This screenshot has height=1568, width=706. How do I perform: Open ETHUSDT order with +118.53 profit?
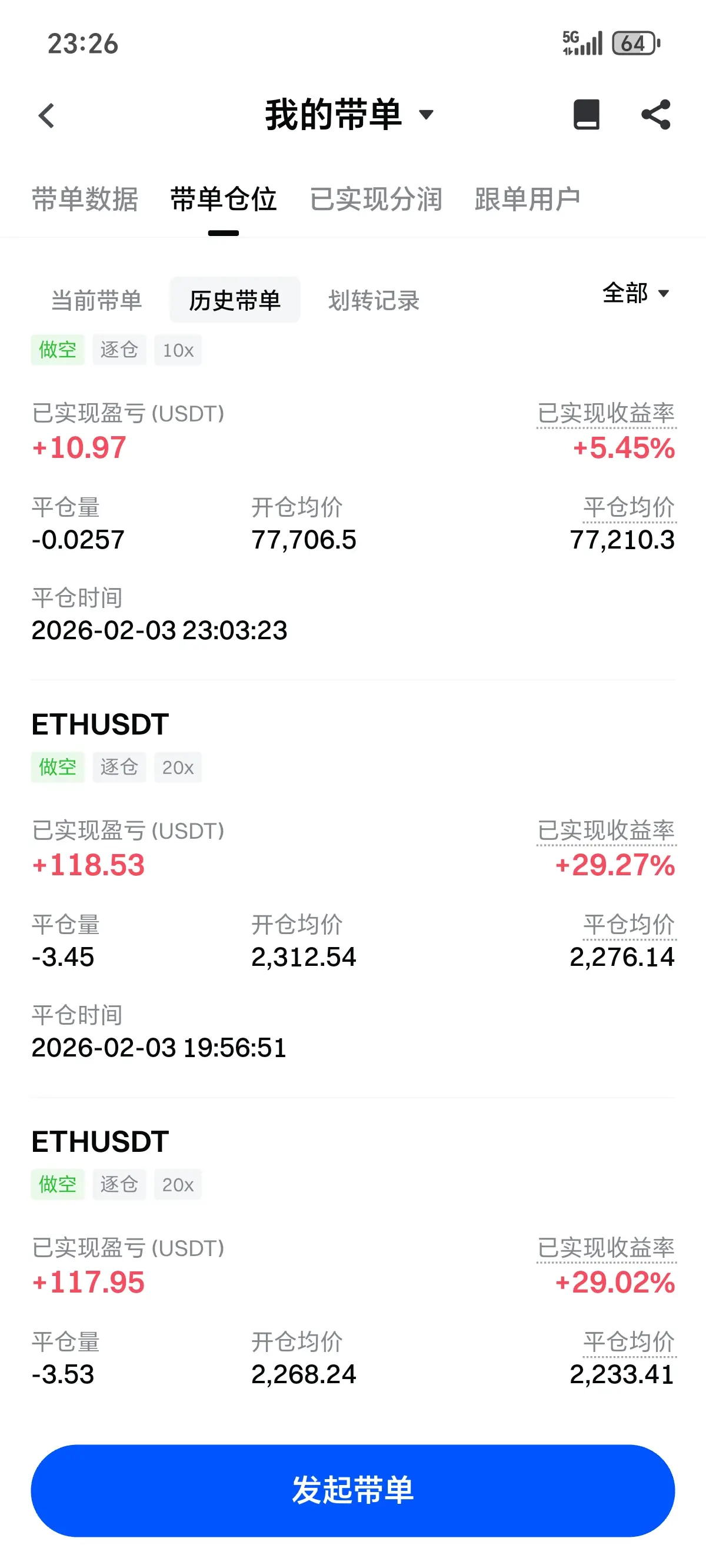(x=101, y=725)
